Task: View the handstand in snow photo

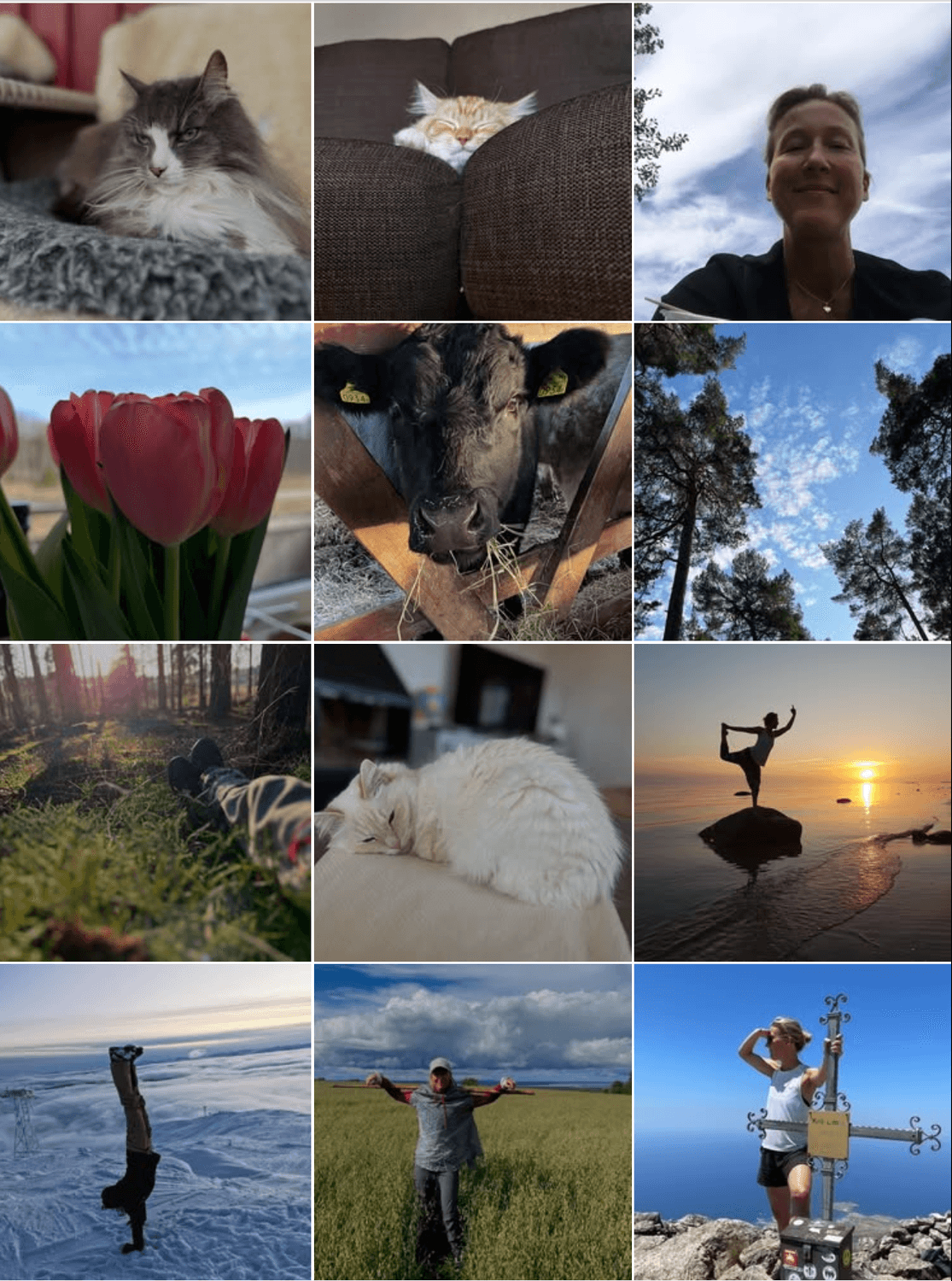Action: point(155,1122)
